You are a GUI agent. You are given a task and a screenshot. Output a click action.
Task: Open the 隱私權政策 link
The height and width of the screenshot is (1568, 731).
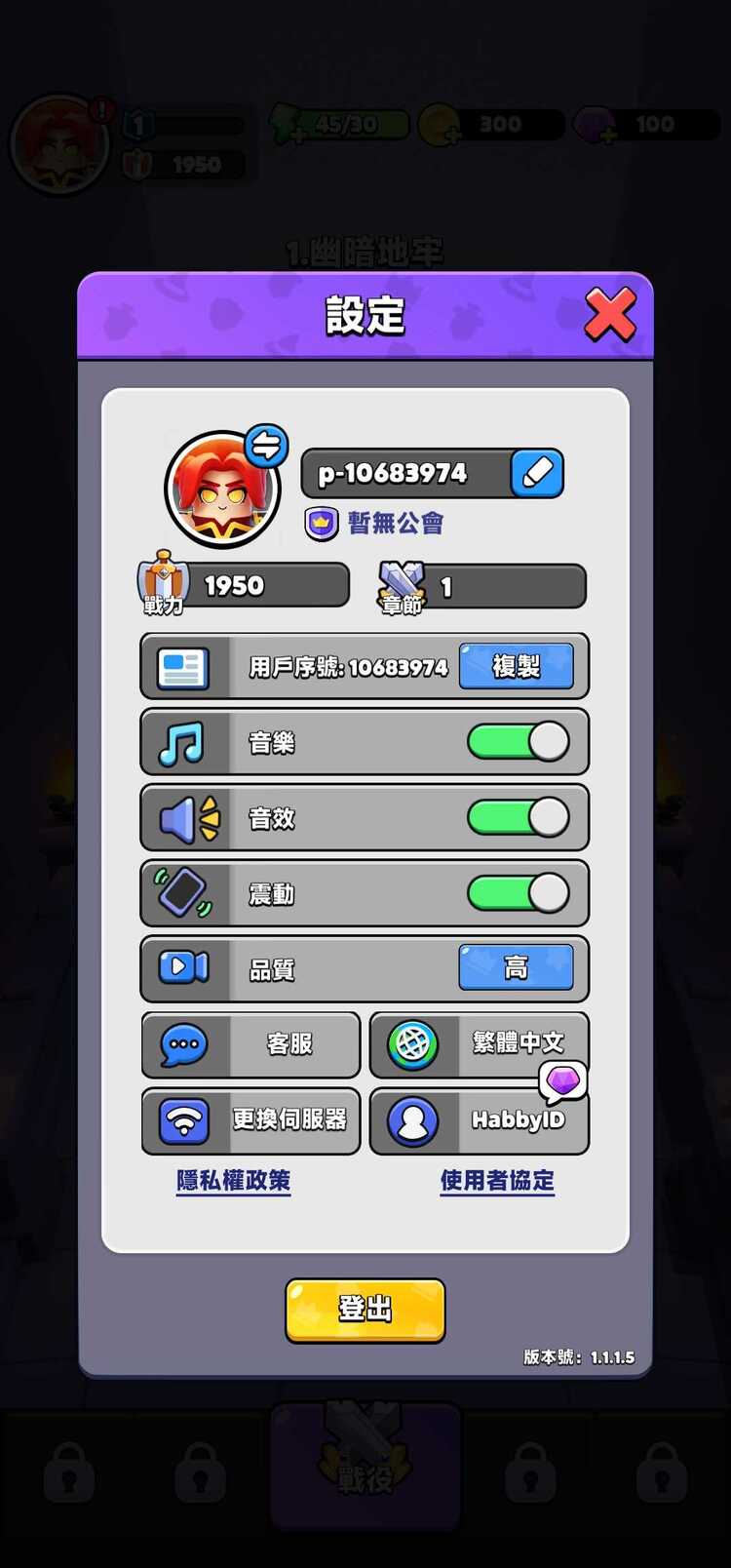[234, 1181]
